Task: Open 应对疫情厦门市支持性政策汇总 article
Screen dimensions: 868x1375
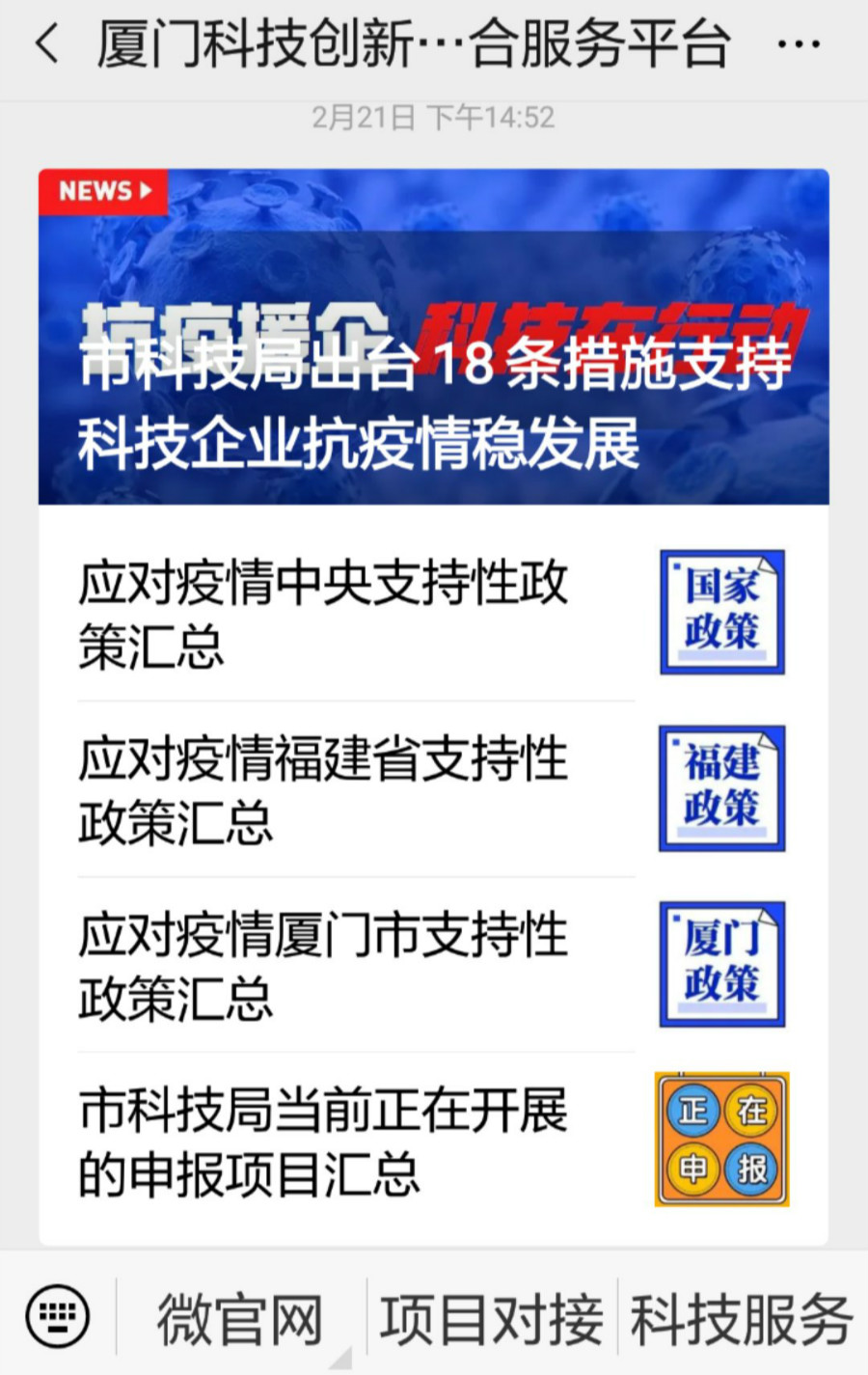Action: click(x=357, y=965)
